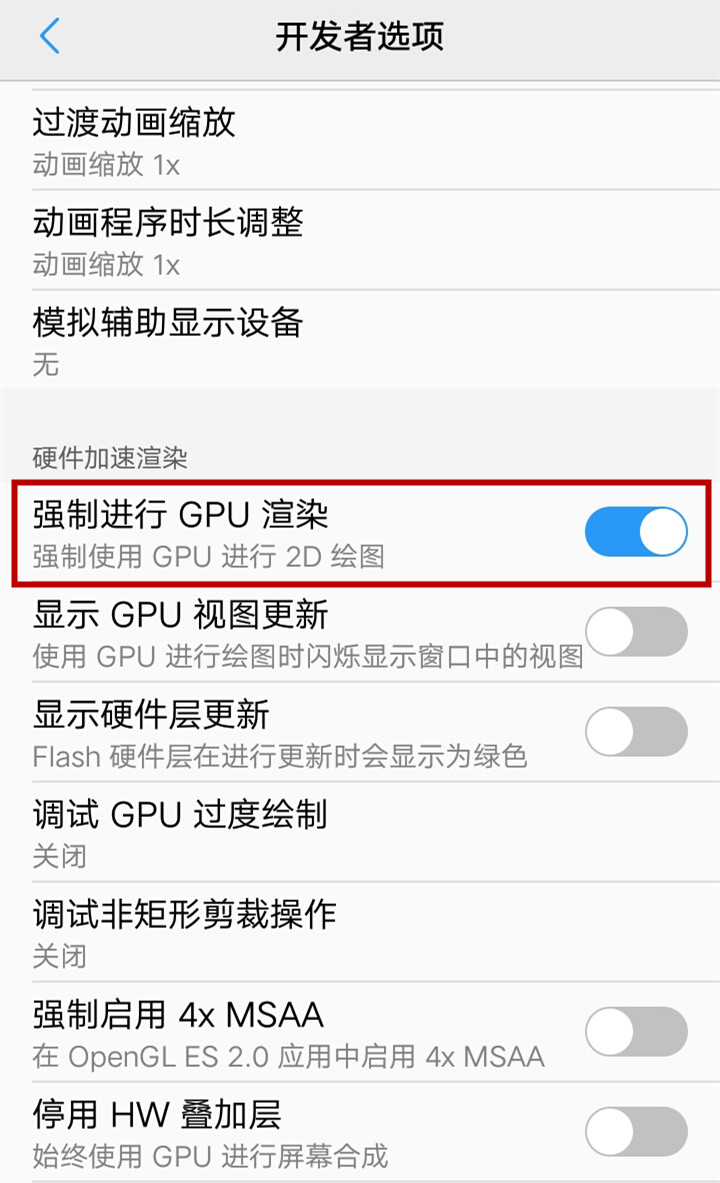Turn on the 停用 HW 叠加层 toggle
Image resolution: width=720 pixels, height=1183 pixels.
(637, 1132)
